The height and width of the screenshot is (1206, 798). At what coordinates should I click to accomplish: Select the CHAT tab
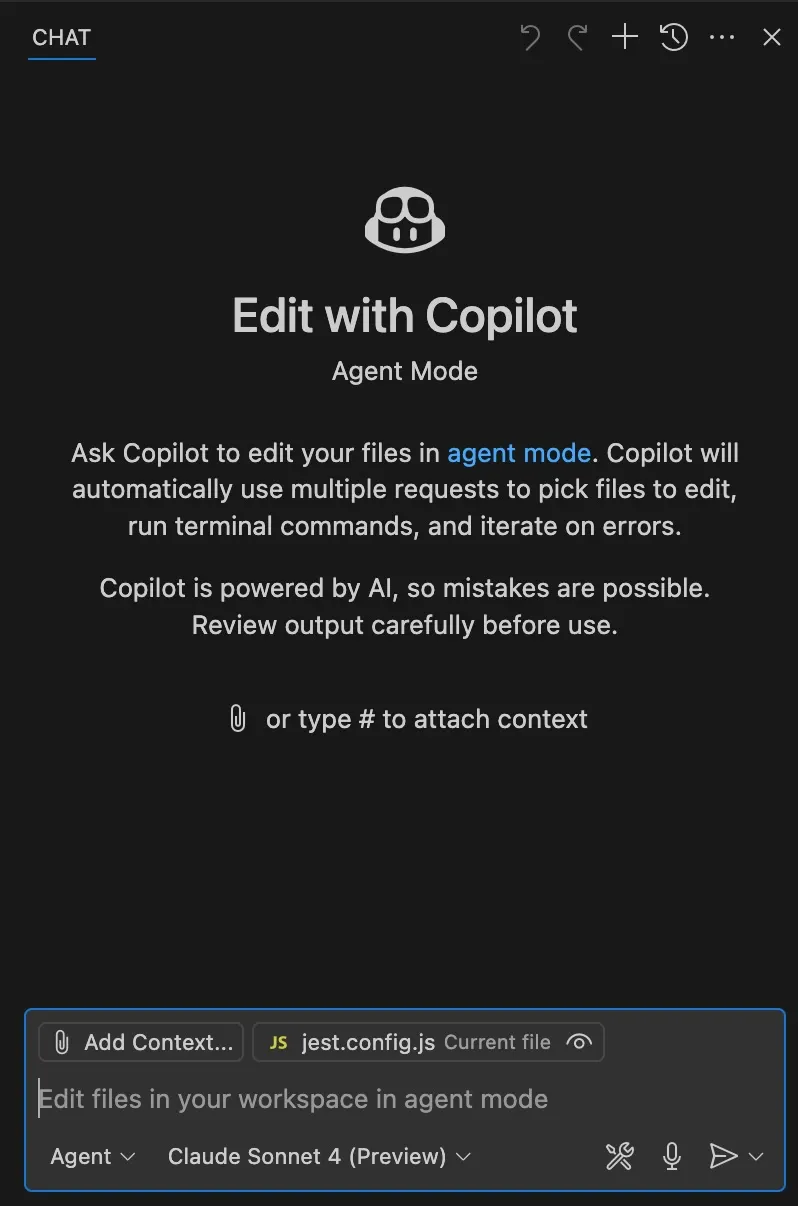point(61,38)
